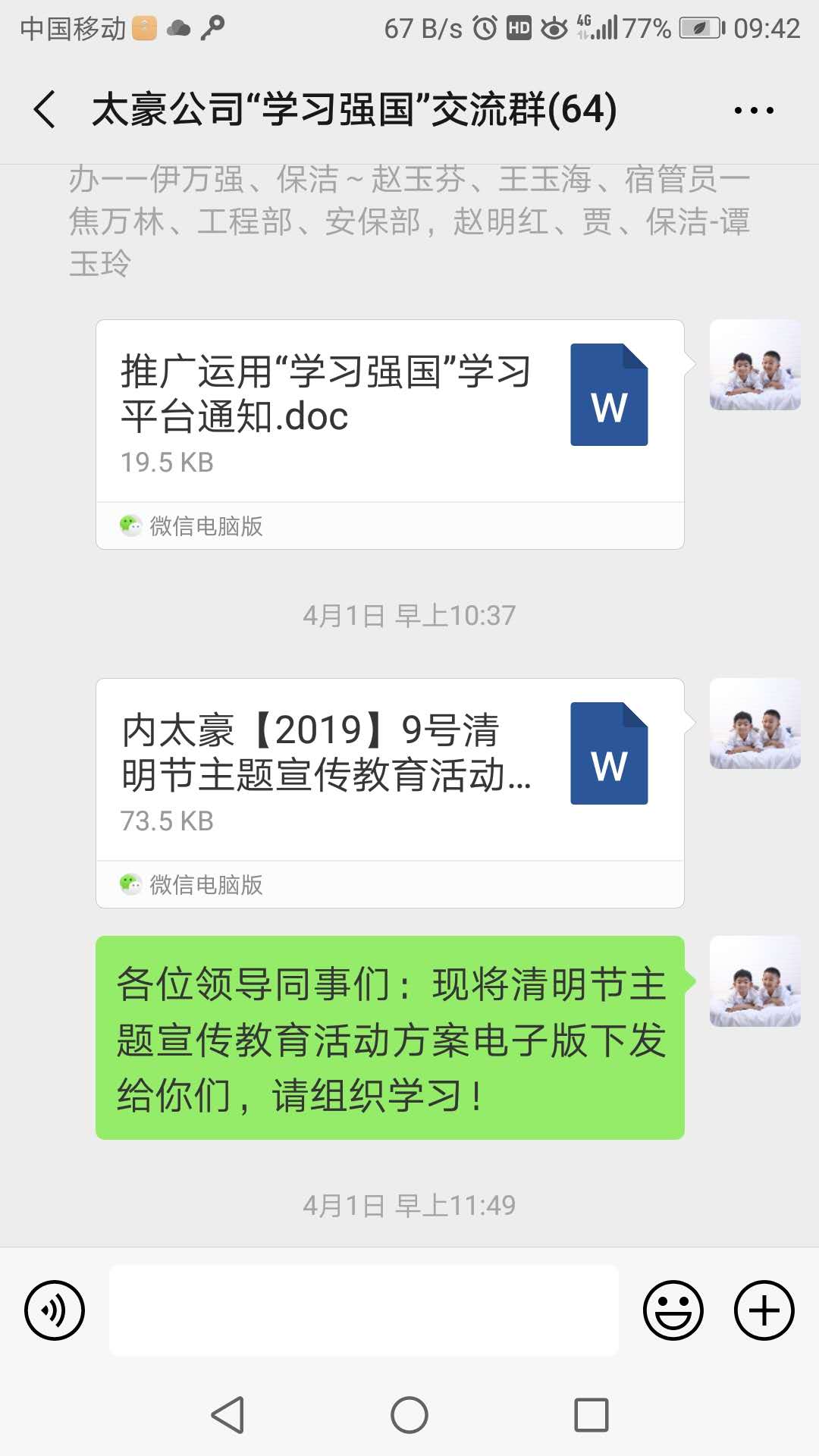Tap the avatar beside the green text message
Viewport: 819px width, 1456px height.
[x=755, y=981]
